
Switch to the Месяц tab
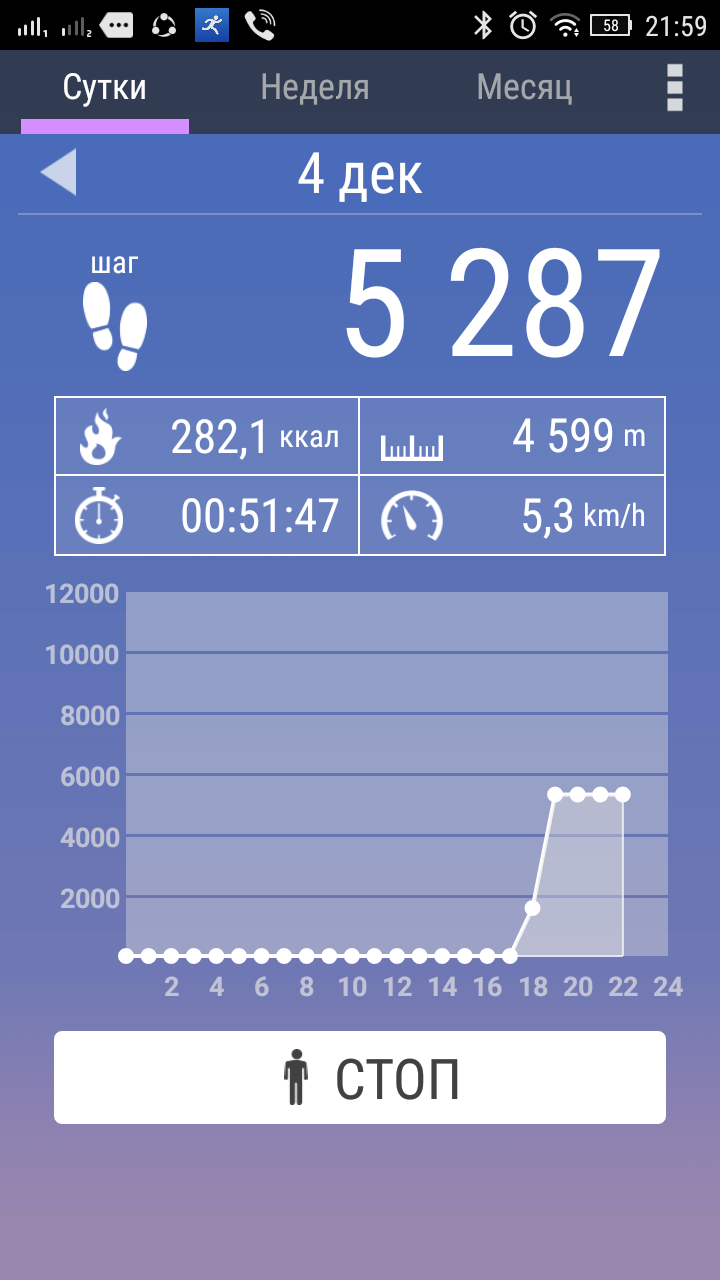click(525, 89)
